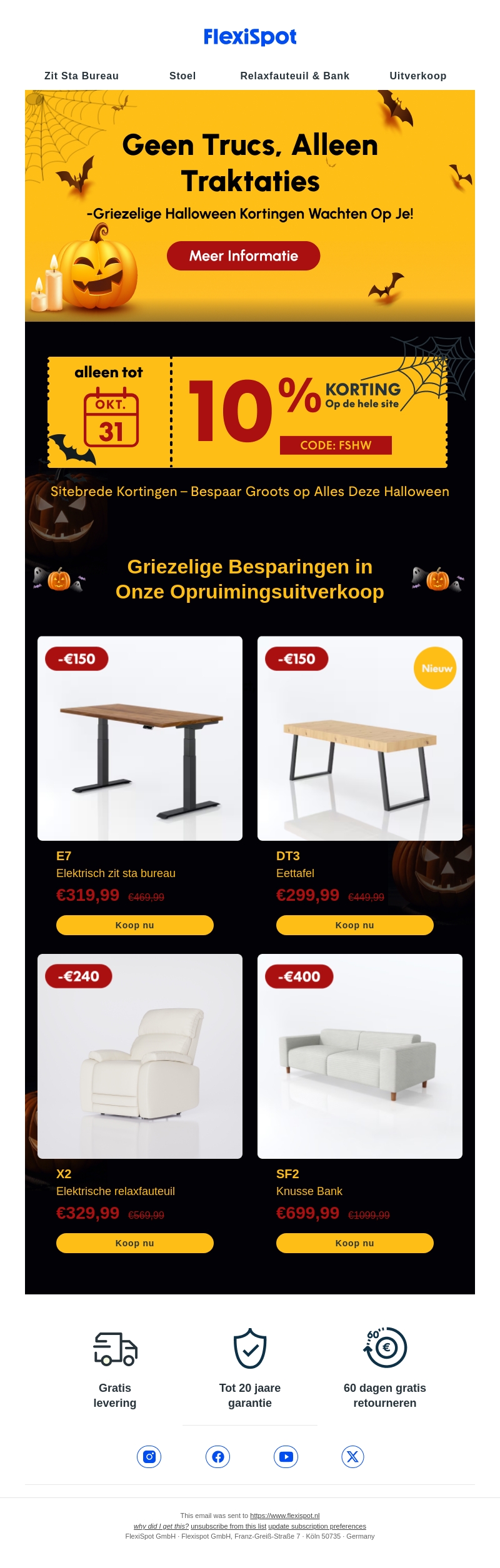Open the Stoel category link
Image resolution: width=500 pixels, height=1568 pixels.
[x=182, y=76]
